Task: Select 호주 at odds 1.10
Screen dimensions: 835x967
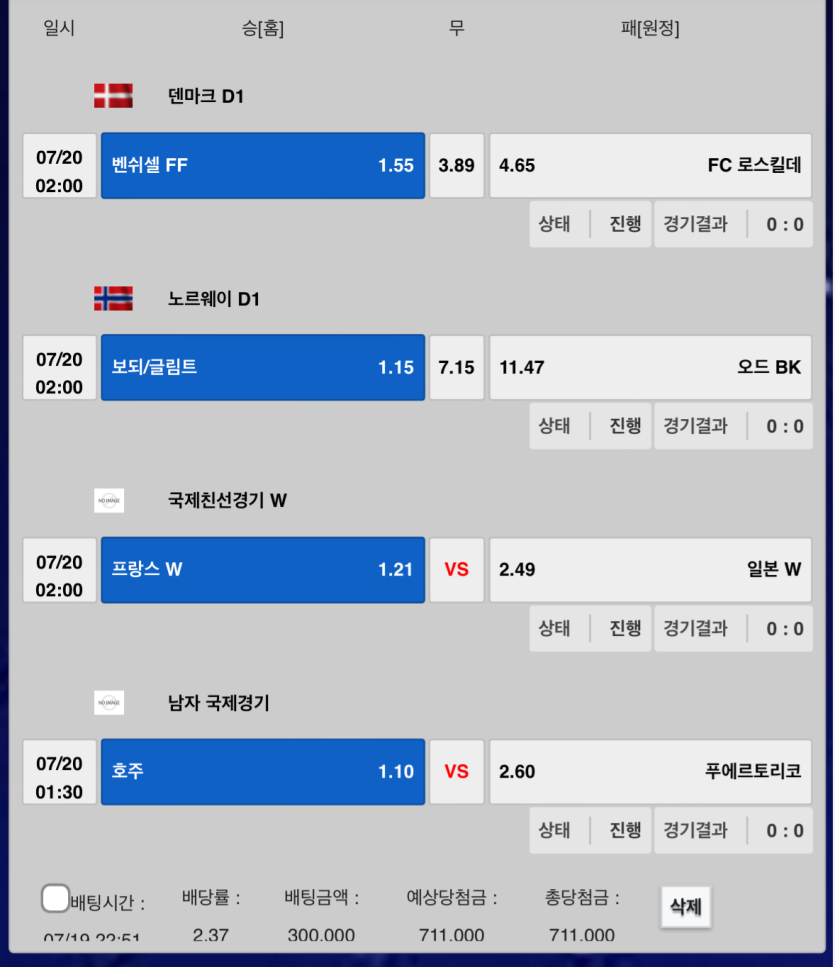Action: click(262, 772)
